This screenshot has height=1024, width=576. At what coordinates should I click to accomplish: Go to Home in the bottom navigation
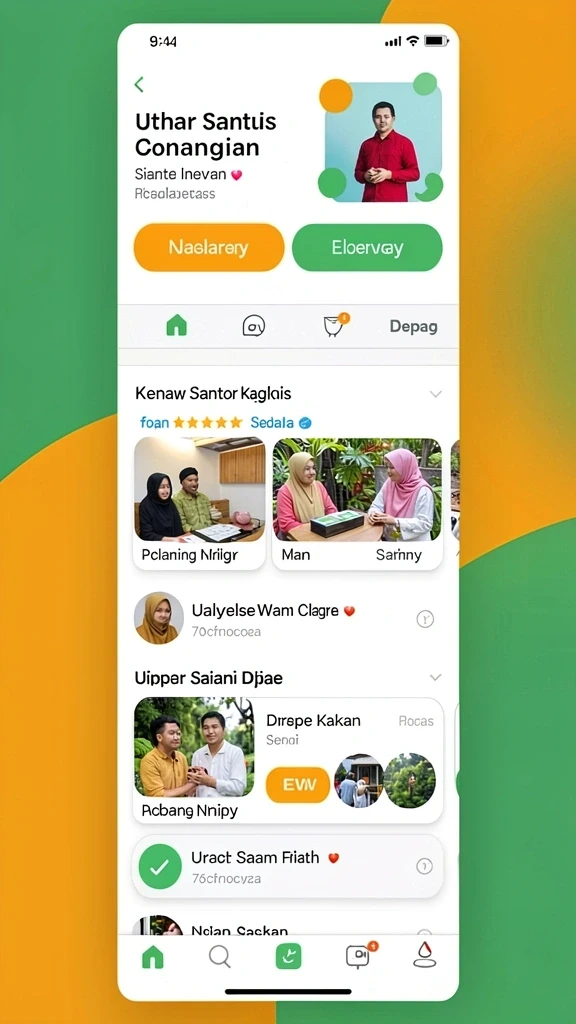click(x=152, y=957)
